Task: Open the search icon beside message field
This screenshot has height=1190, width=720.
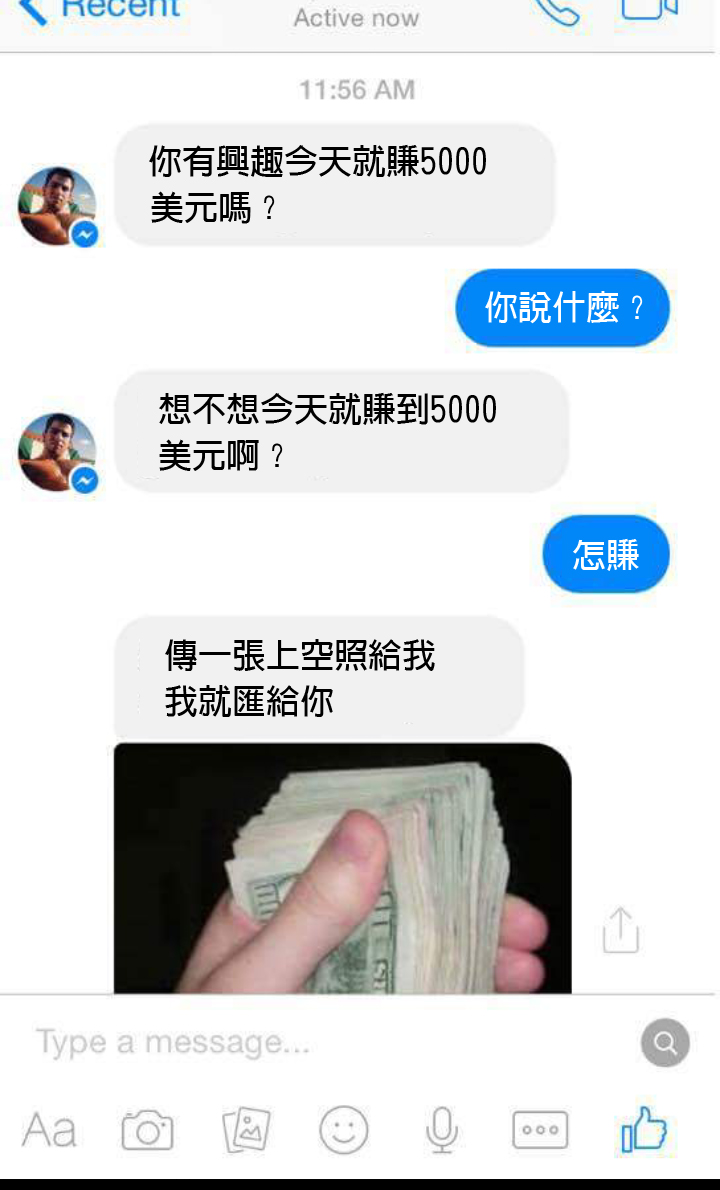Action: 665,1043
